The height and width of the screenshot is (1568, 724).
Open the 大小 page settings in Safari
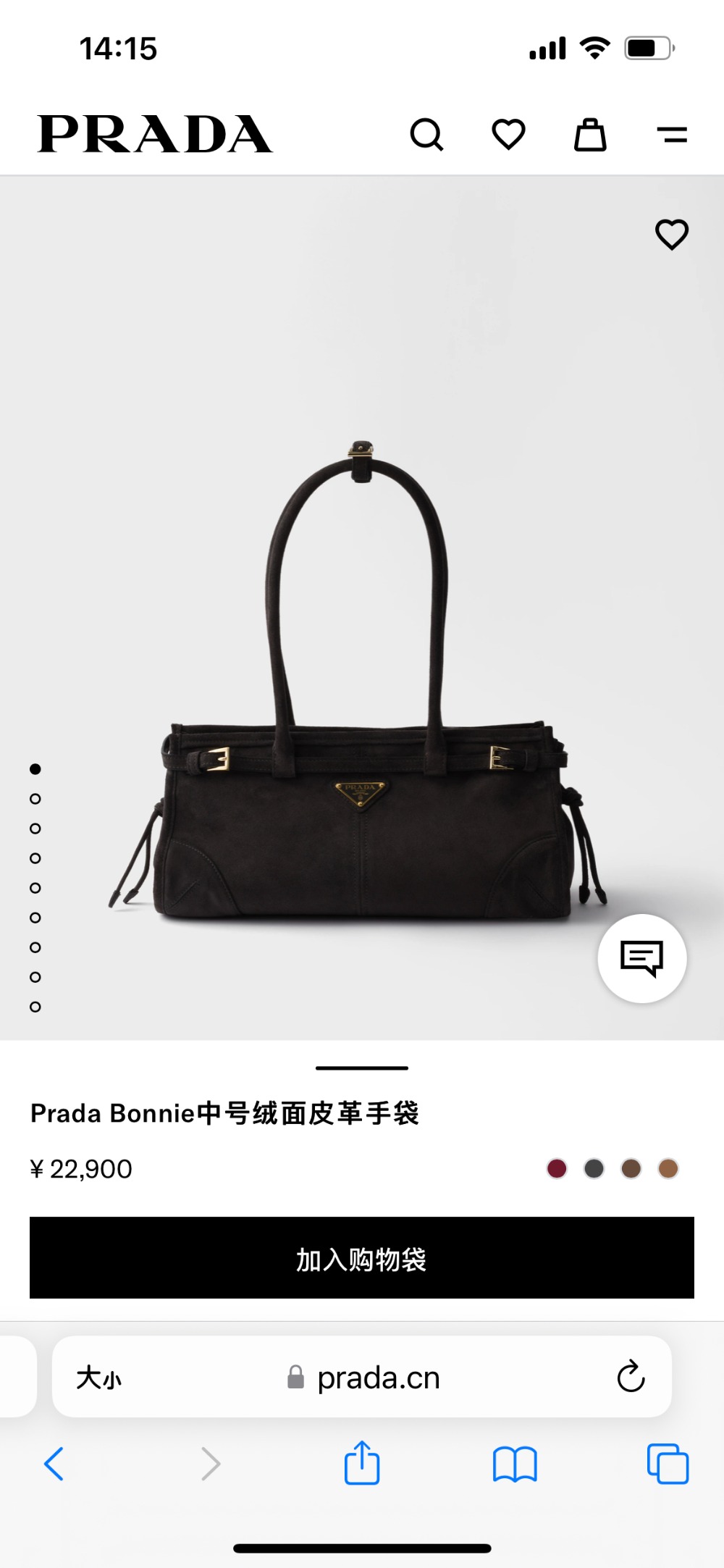coord(99,1378)
